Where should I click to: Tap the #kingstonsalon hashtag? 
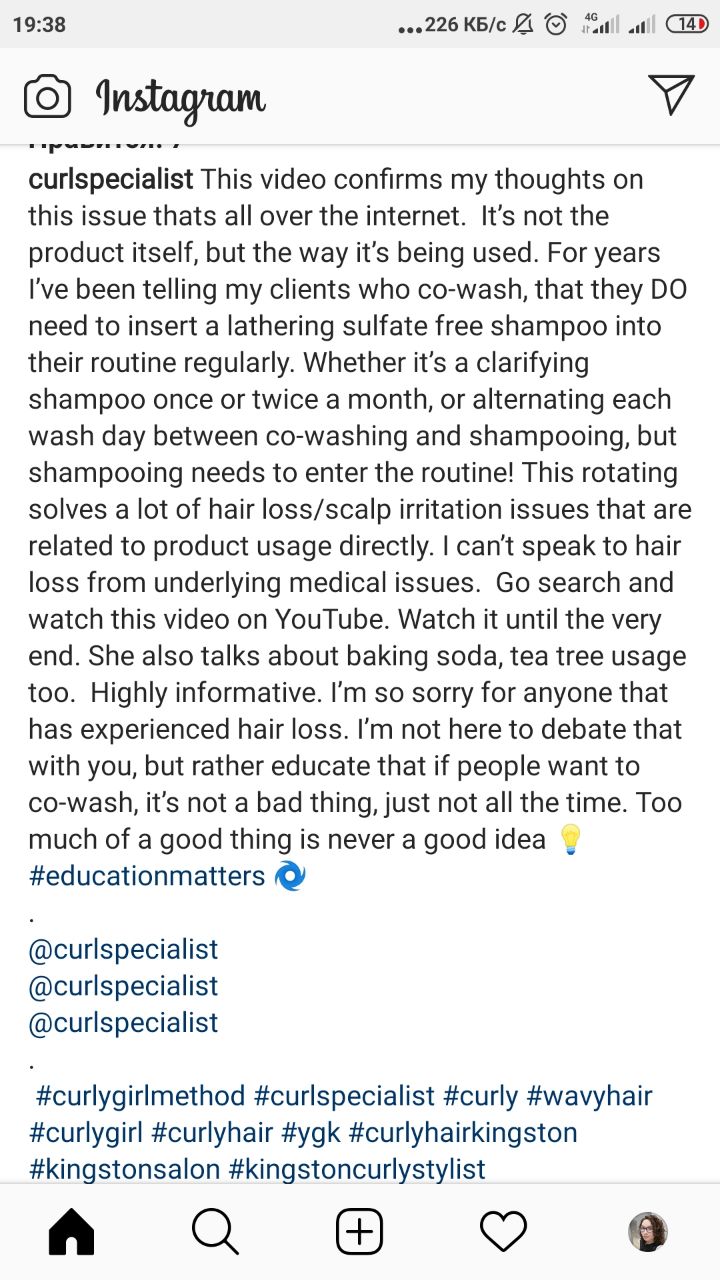point(124,1169)
